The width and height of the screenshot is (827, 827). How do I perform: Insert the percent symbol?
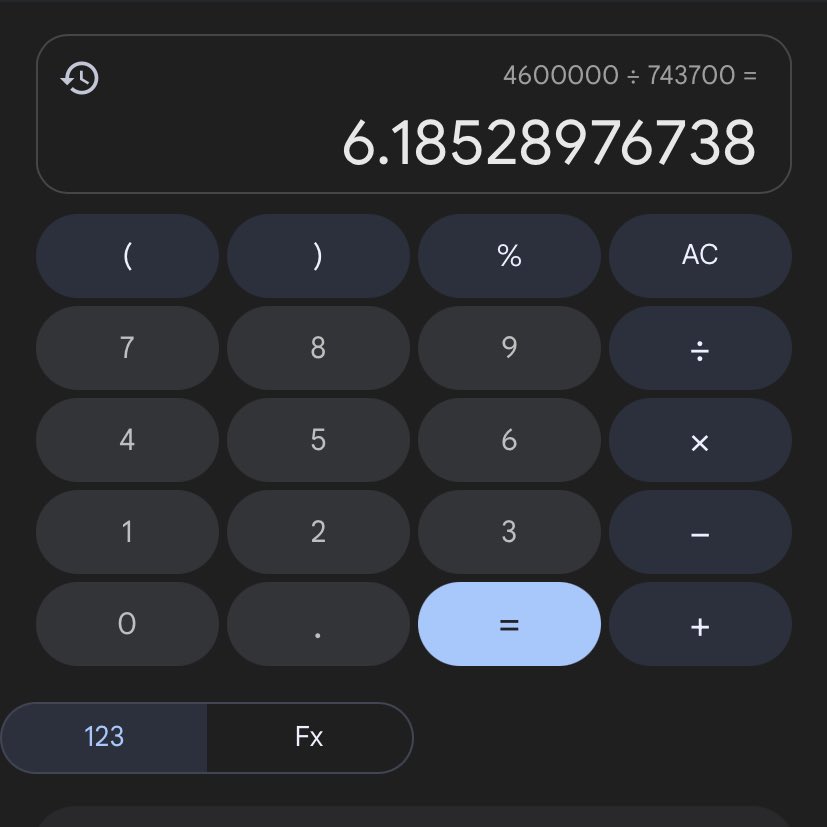[509, 255]
